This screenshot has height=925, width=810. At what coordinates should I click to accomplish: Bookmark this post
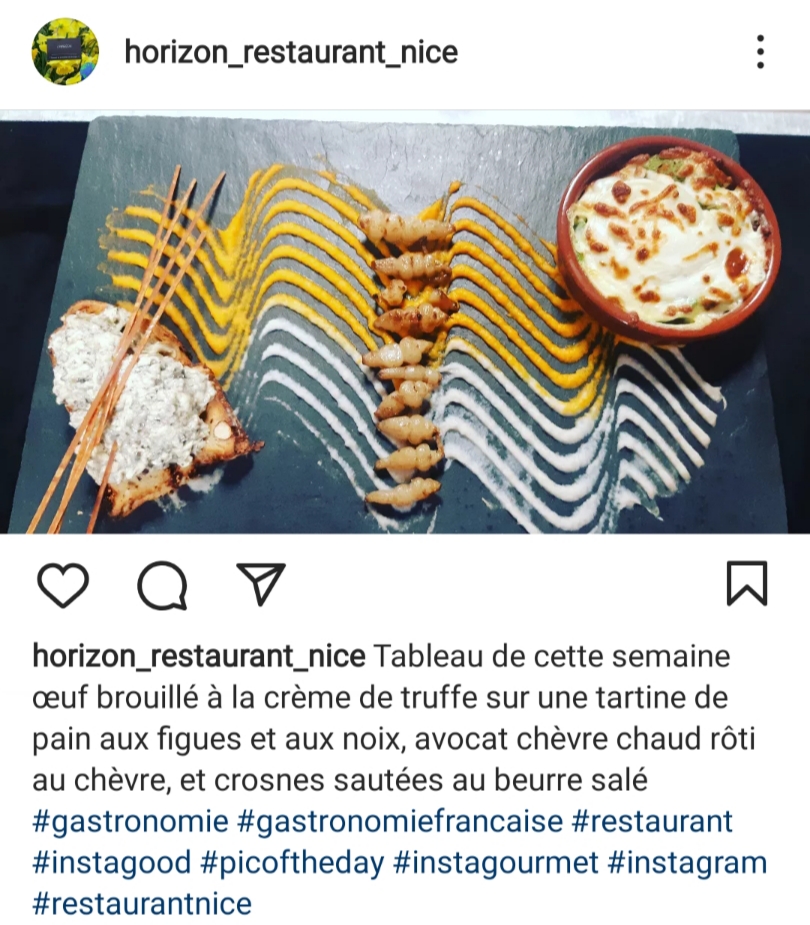(746, 584)
